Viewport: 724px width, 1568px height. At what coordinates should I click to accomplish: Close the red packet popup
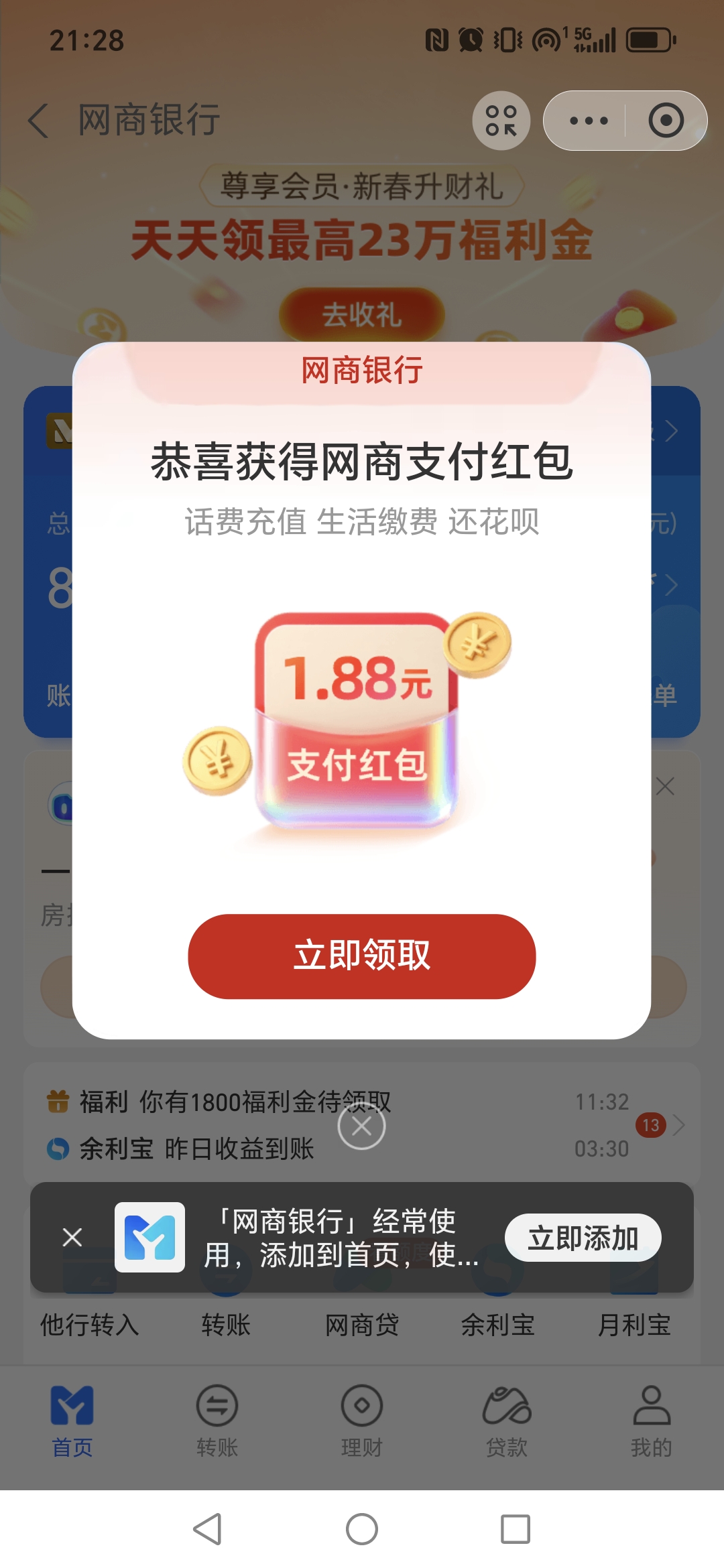pyautogui.click(x=361, y=1126)
